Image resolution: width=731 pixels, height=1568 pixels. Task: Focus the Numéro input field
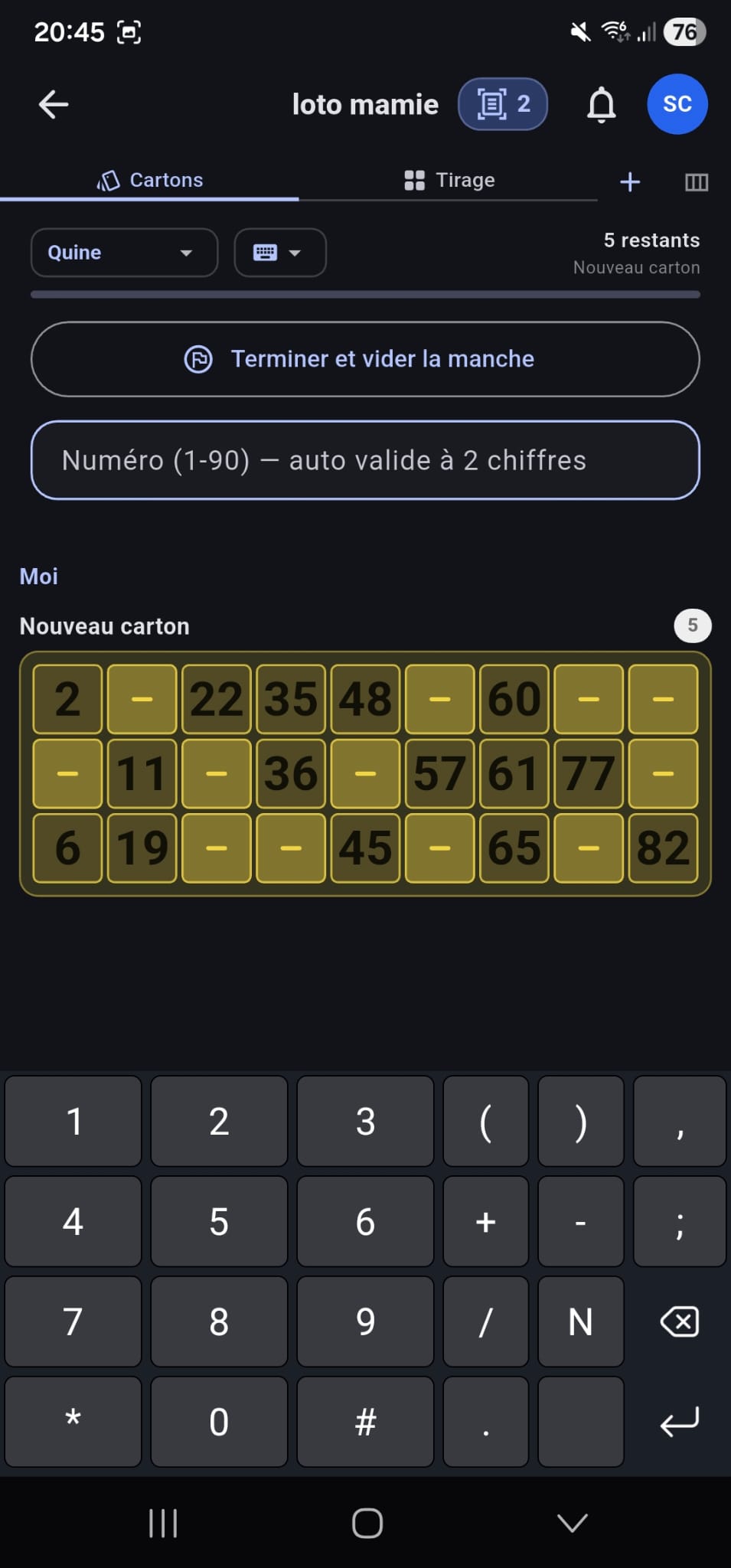coord(365,460)
